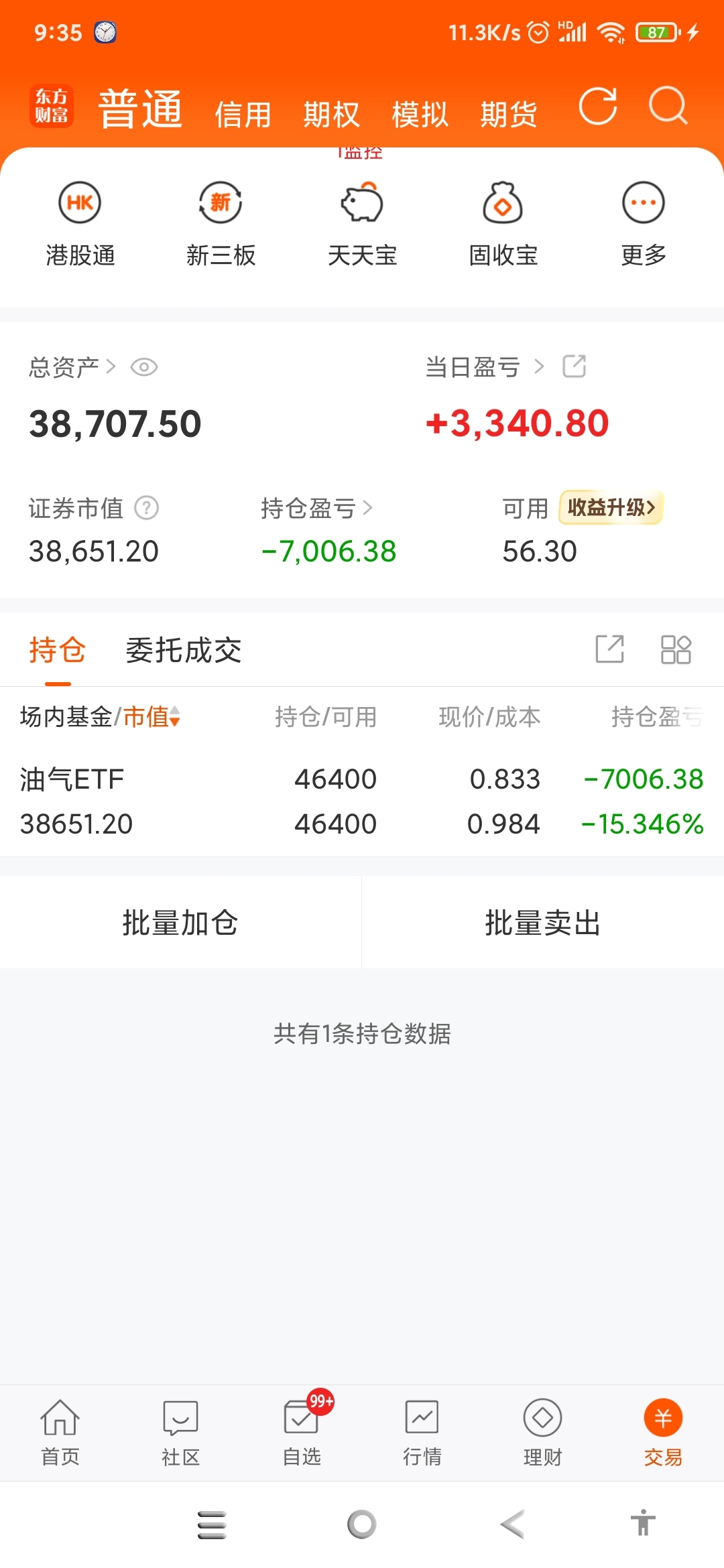Toggle asset visibility with the eye icon

tap(146, 367)
